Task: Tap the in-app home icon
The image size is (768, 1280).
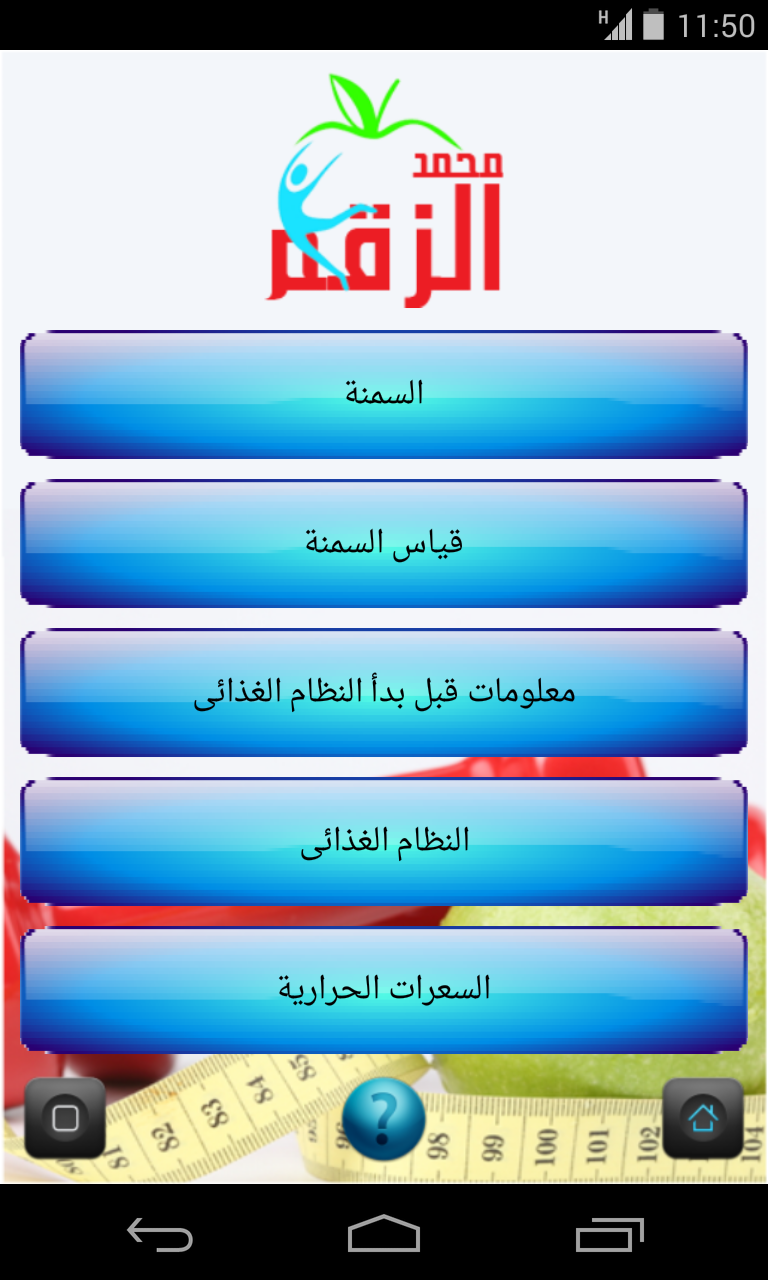Action: tap(703, 1117)
